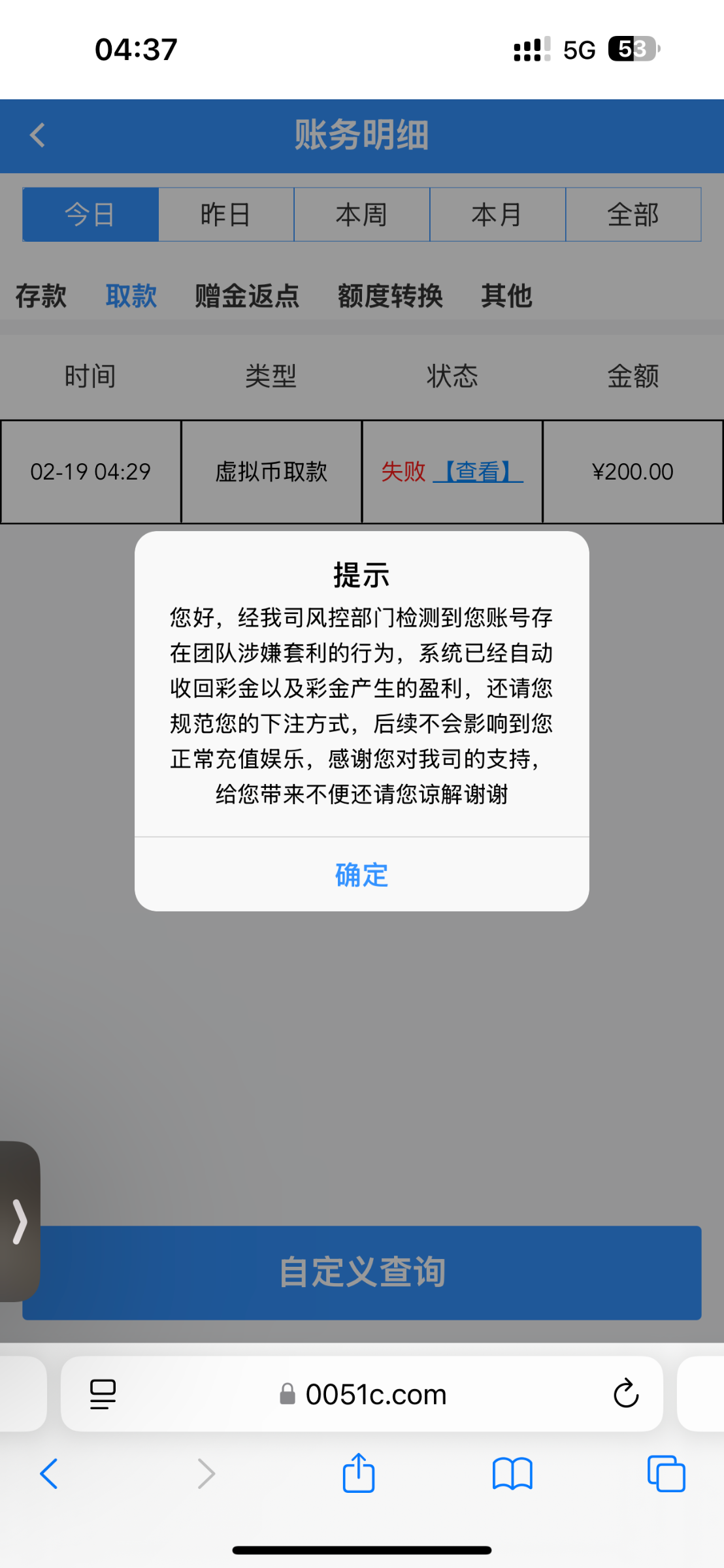This screenshot has width=724, height=1568.
Task: Reload the page in Safari
Action: [625, 1394]
